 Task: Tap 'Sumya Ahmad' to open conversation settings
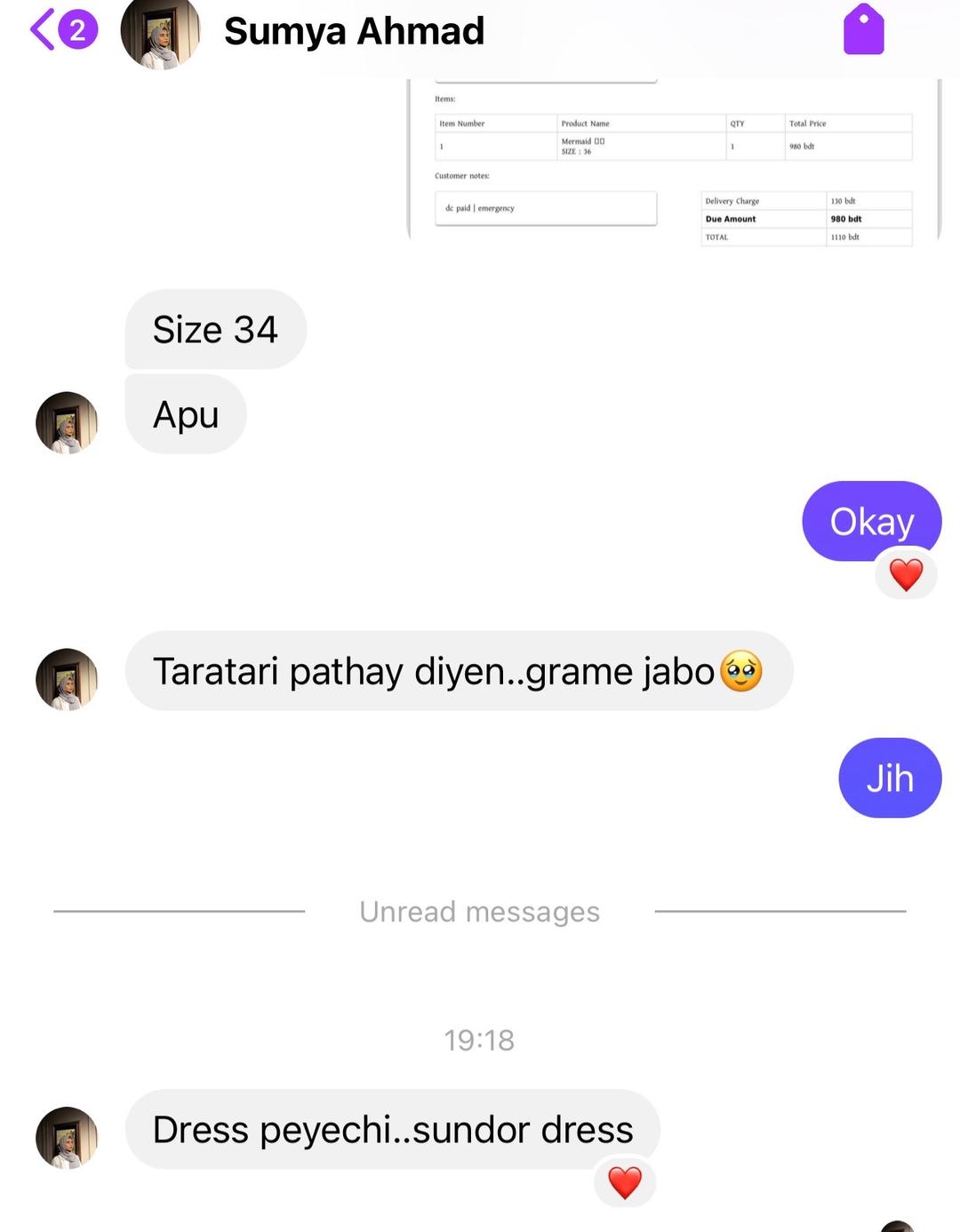pos(355,31)
